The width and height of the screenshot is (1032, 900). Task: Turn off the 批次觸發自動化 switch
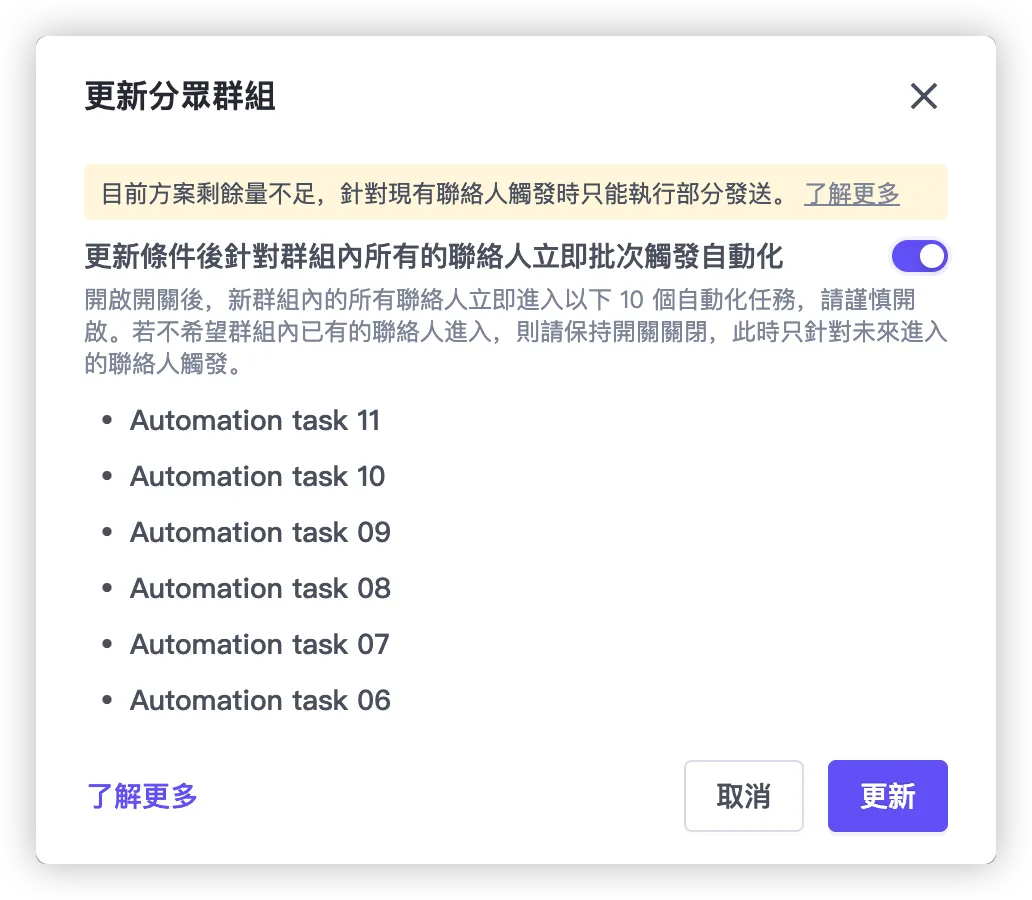pos(919,257)
